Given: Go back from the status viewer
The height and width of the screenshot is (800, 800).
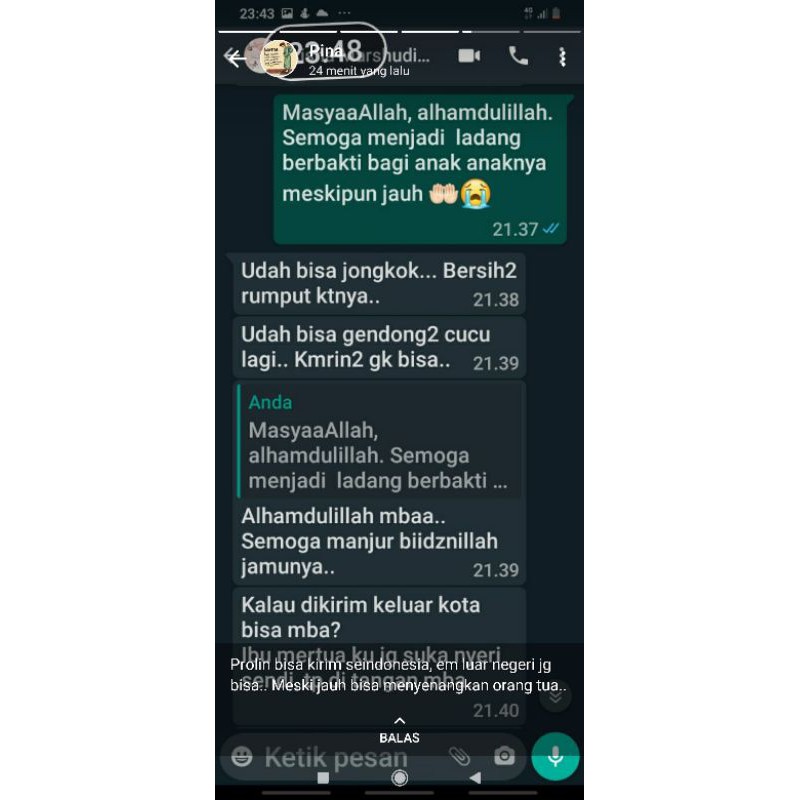Looking at the screenshot, I should (x=234, y=57).
